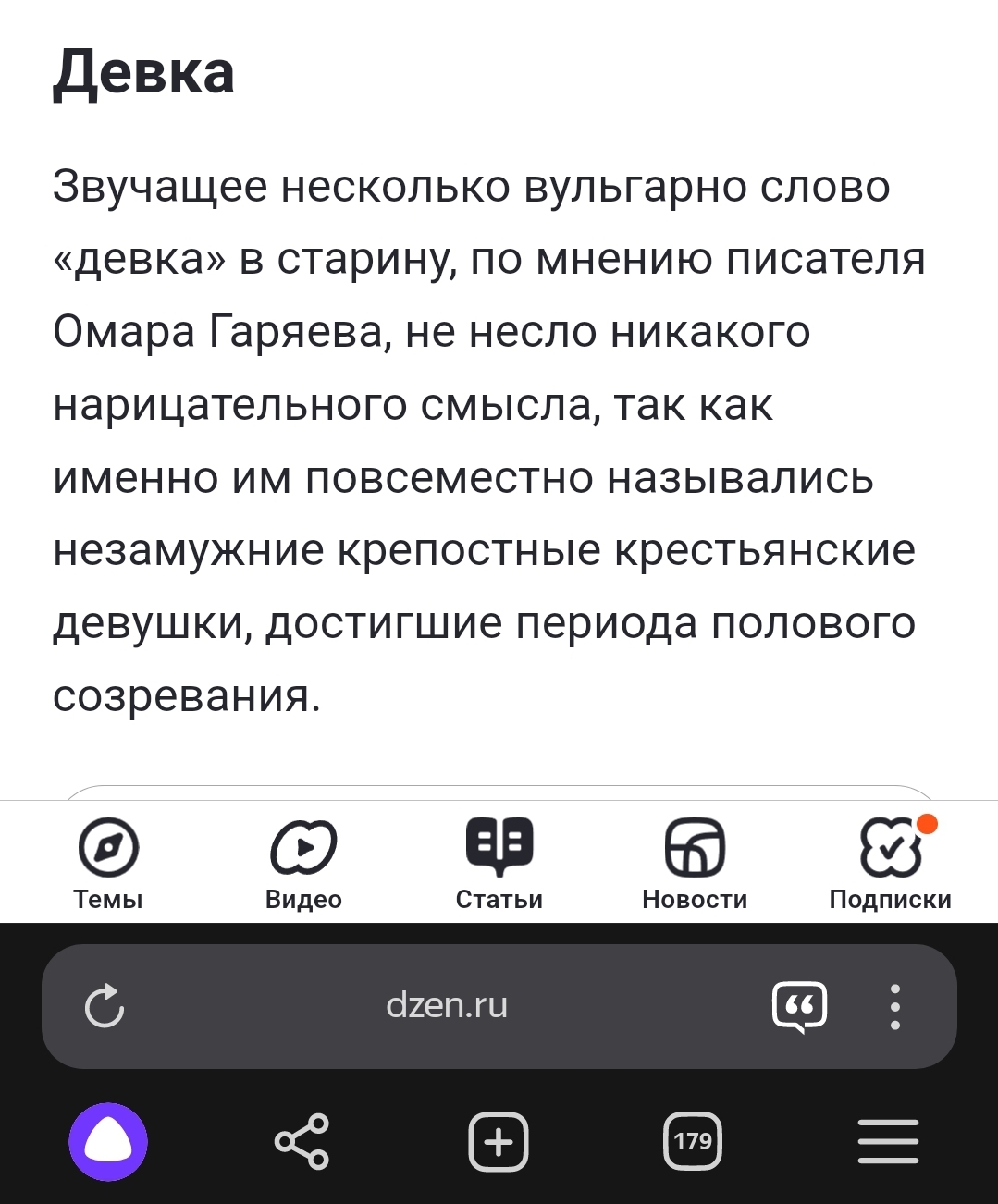Open the three-dot overflow menu

894,1006
